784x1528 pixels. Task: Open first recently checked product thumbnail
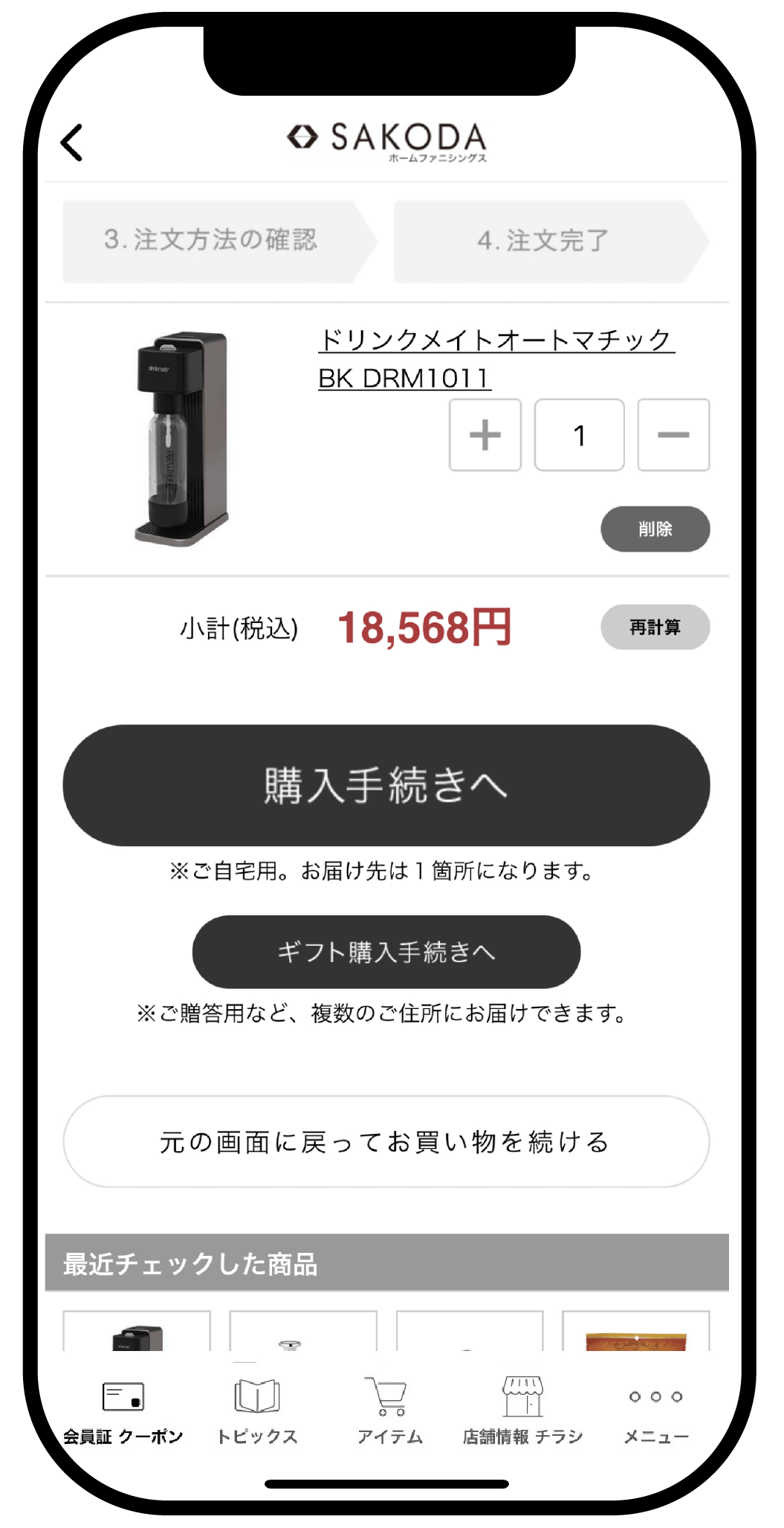137,1332
